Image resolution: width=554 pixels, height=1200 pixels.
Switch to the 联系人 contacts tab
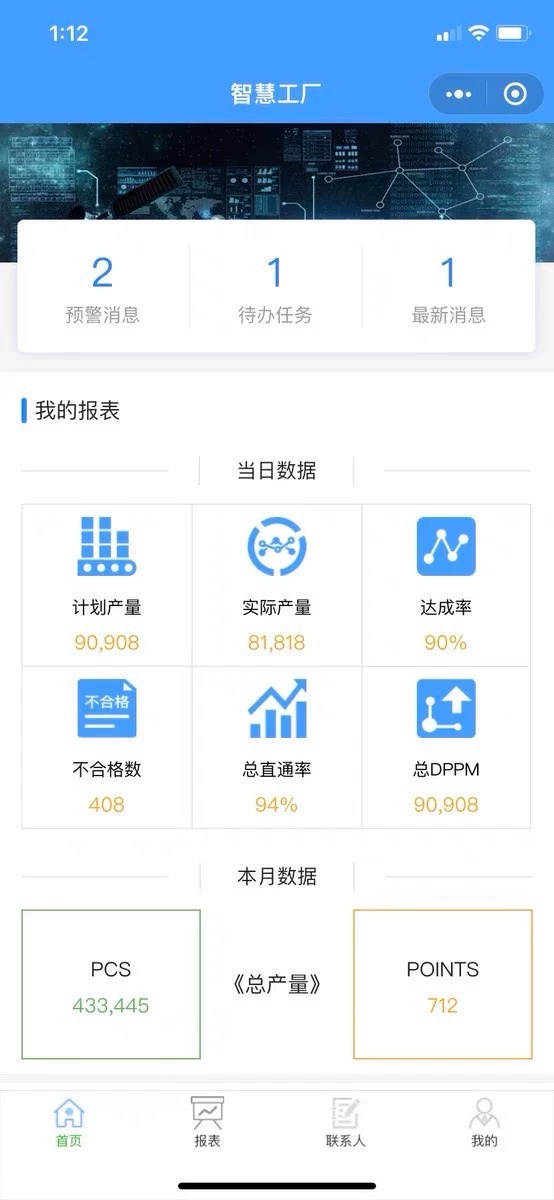(x=346, y=1122)
